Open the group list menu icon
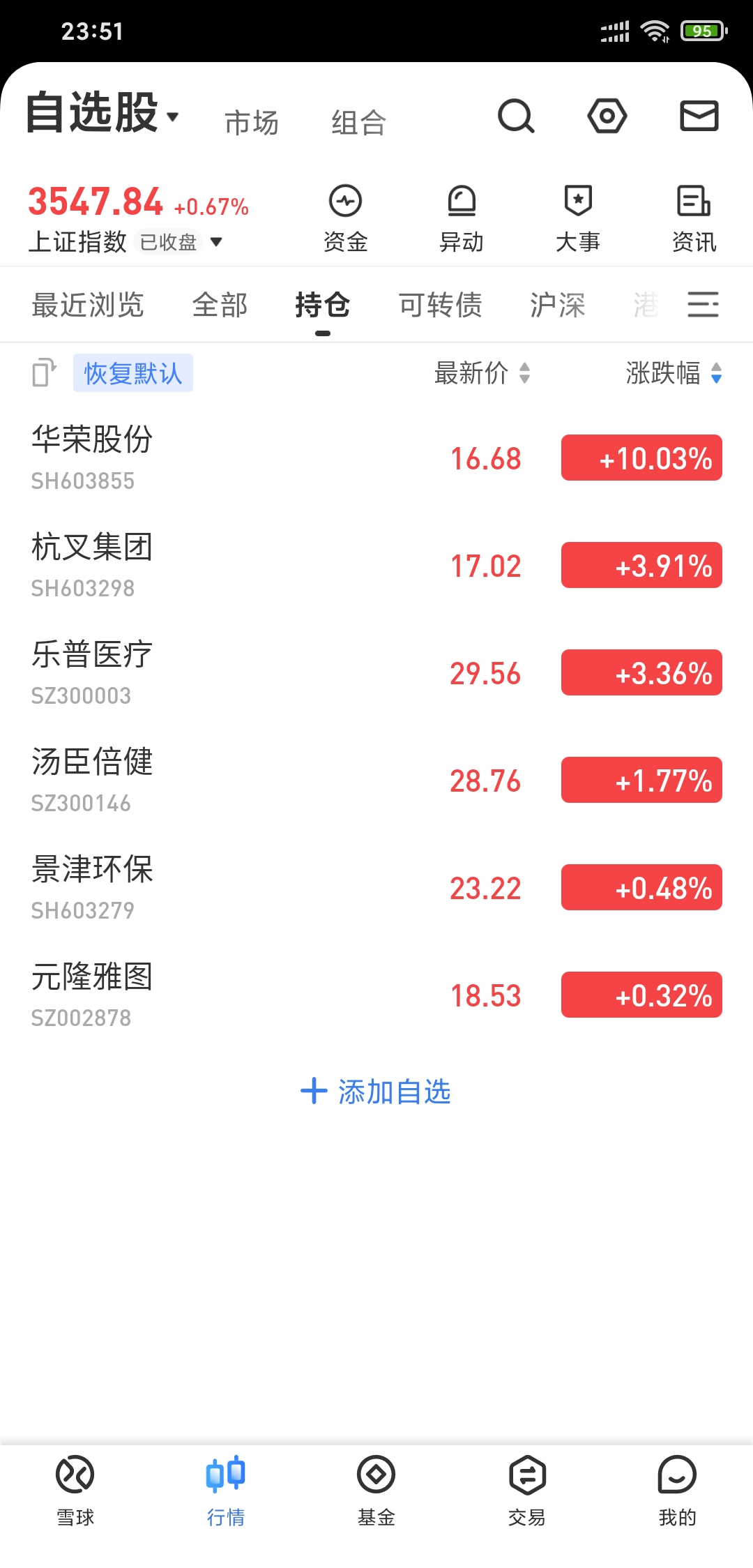The image size is (753, 1568). 703,304
